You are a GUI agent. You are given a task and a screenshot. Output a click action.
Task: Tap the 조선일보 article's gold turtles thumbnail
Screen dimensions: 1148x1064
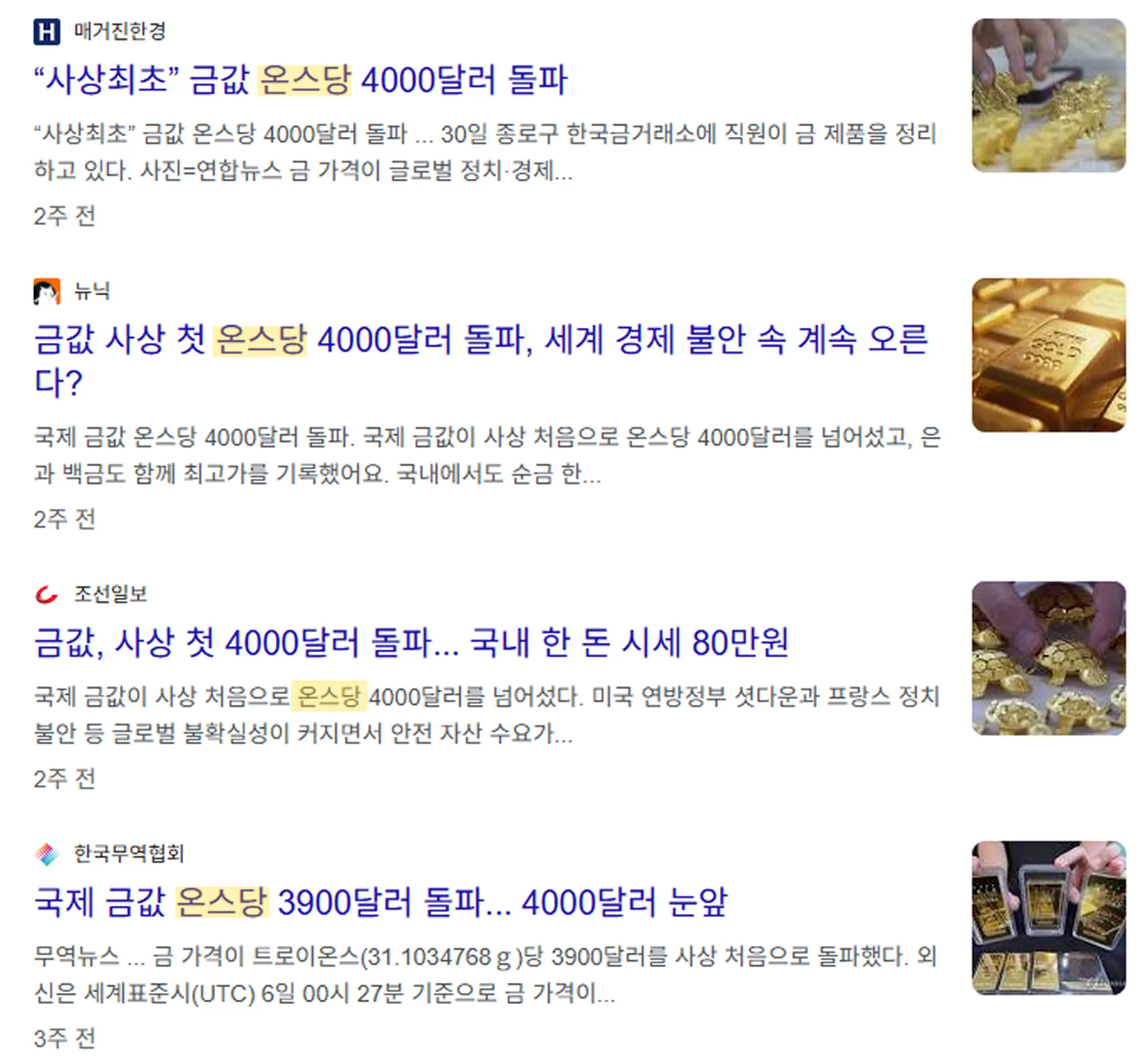point(1048,658)
